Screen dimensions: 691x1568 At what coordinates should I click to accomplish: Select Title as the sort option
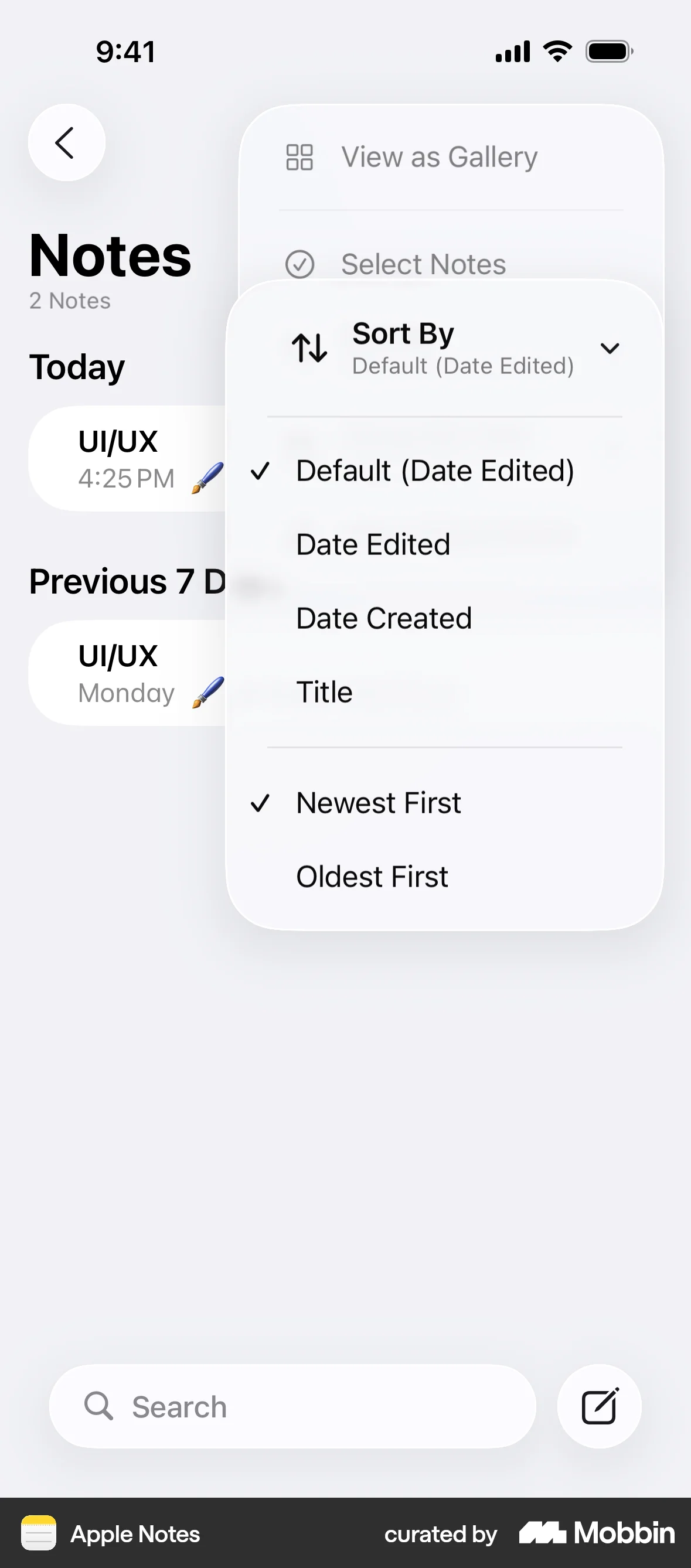[324, 691]
